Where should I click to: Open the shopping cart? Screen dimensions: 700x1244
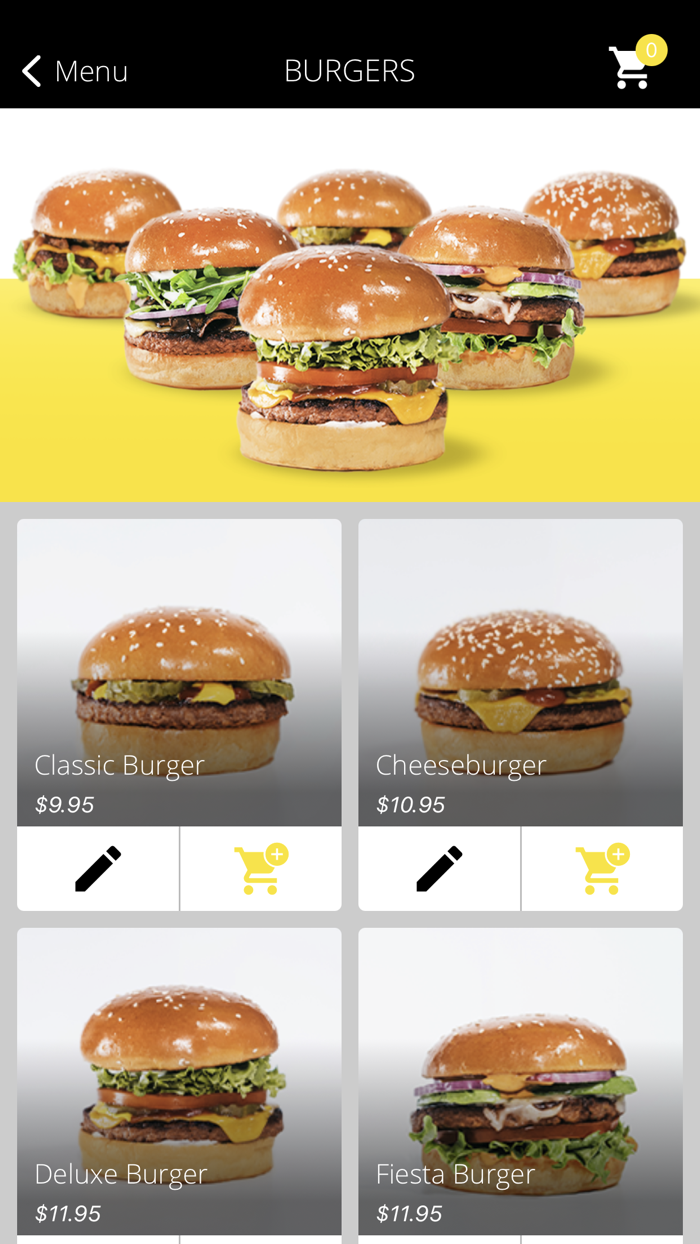tap(633, 67)
